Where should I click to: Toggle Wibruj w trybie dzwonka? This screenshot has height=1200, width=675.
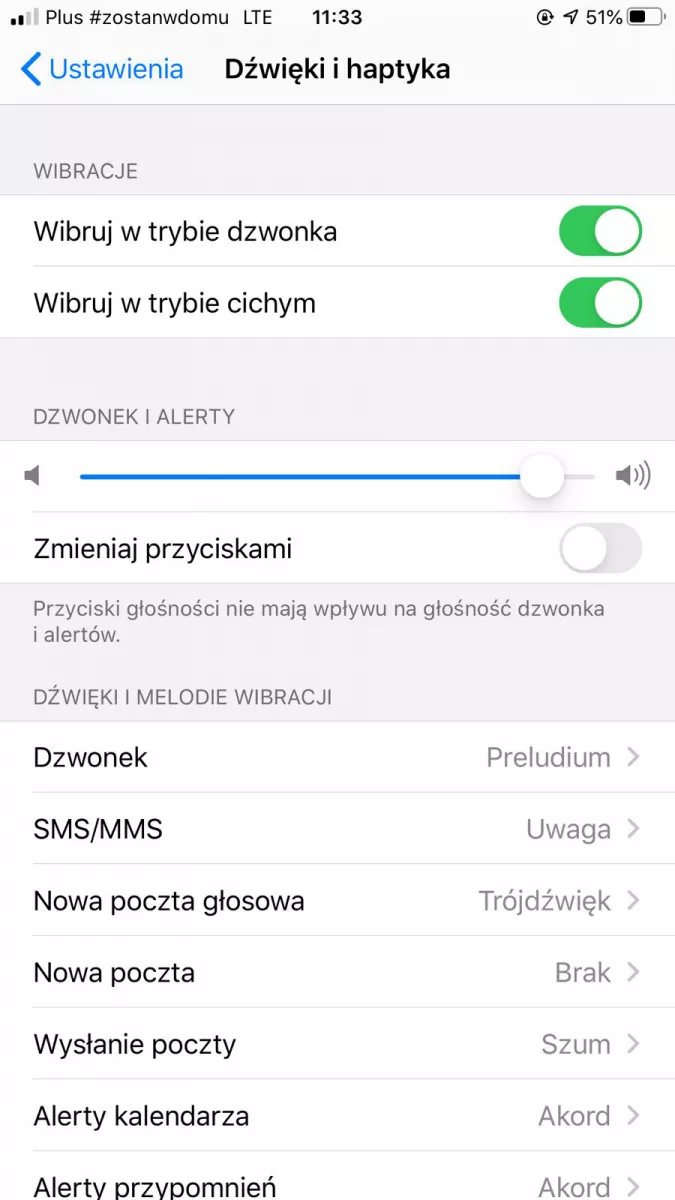pyautogui.click(x=600, y=231)
